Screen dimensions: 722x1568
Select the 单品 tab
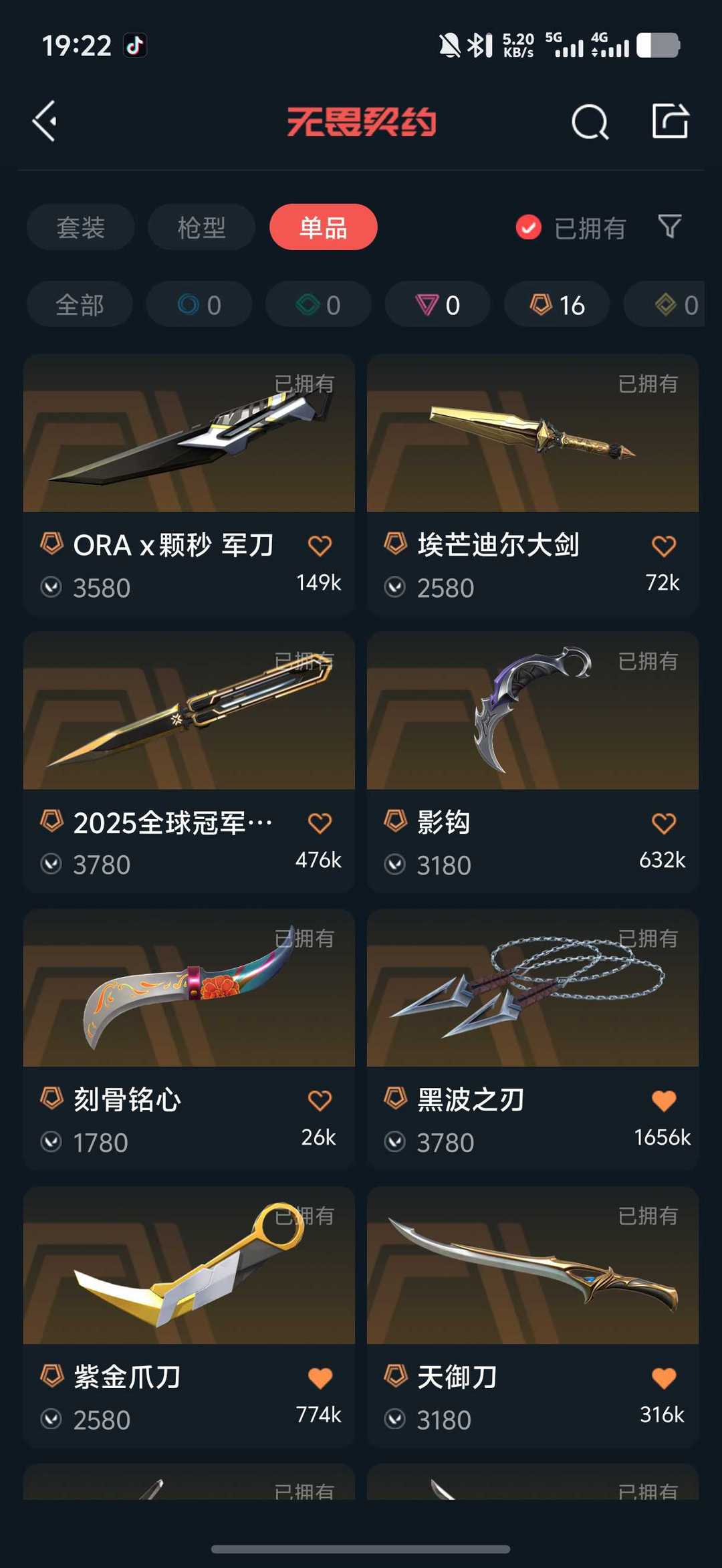click(323, 227)
